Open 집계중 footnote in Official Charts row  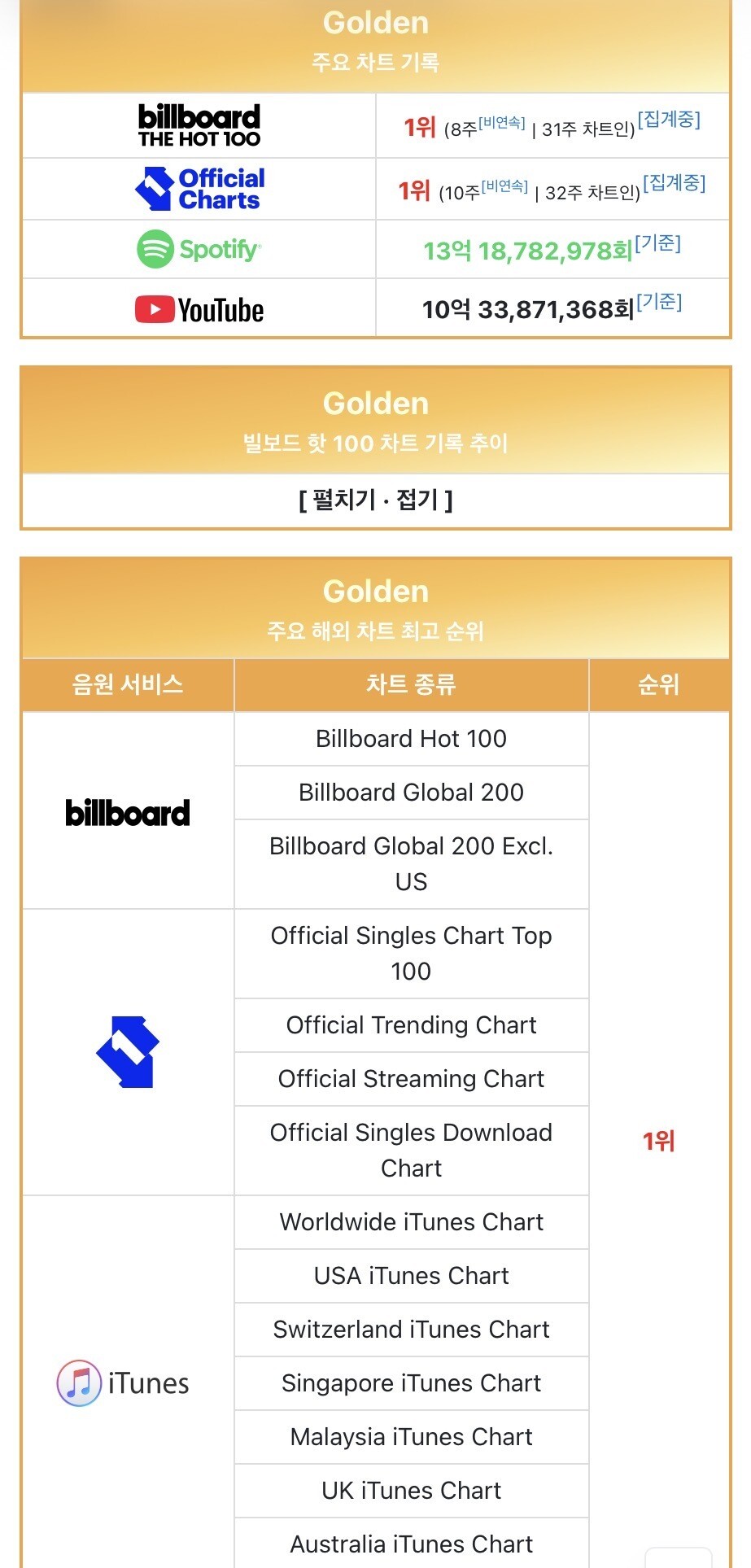(674, 182)
